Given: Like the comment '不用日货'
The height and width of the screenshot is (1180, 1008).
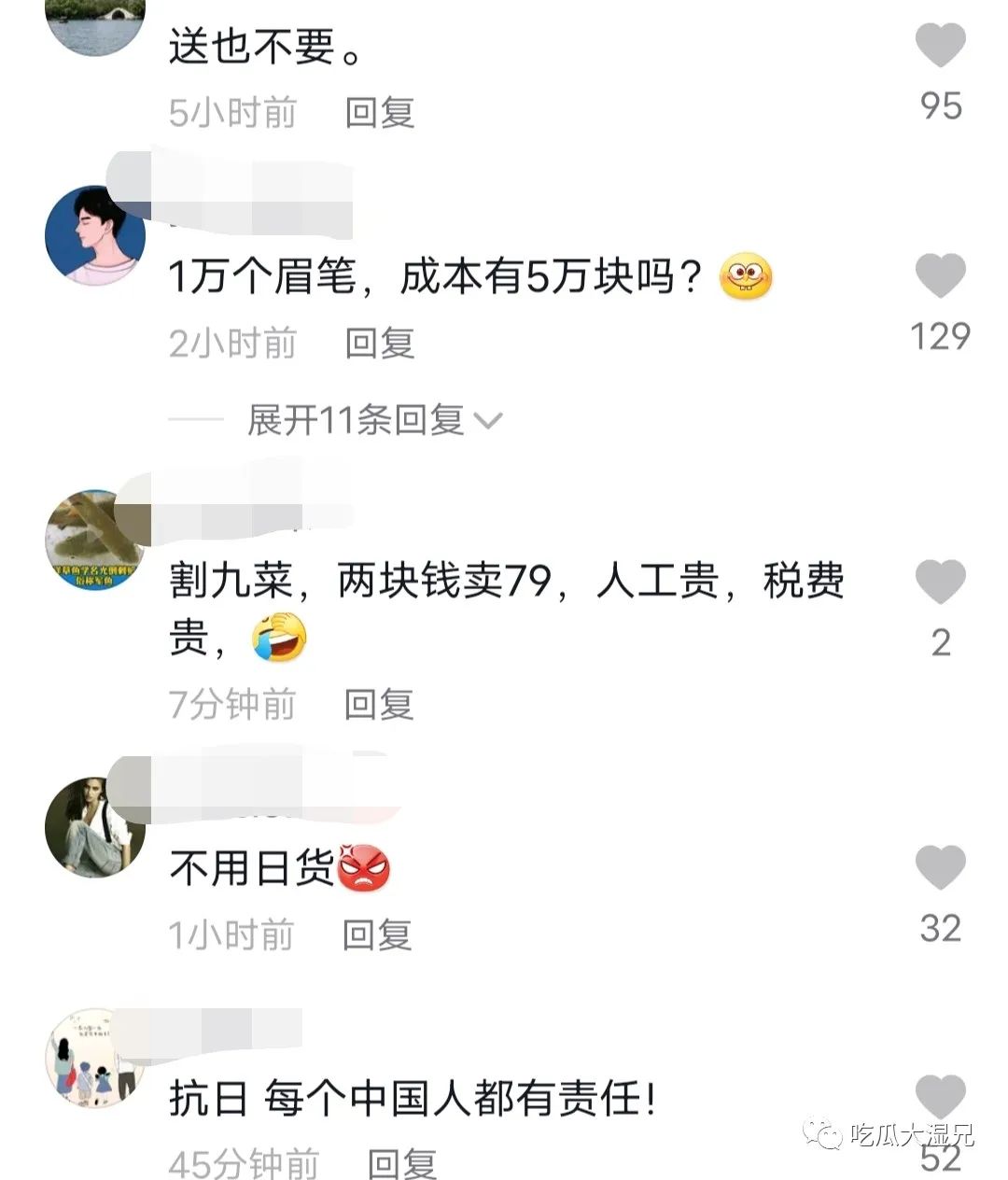Looking at the screenshot, I should [940, 868].
